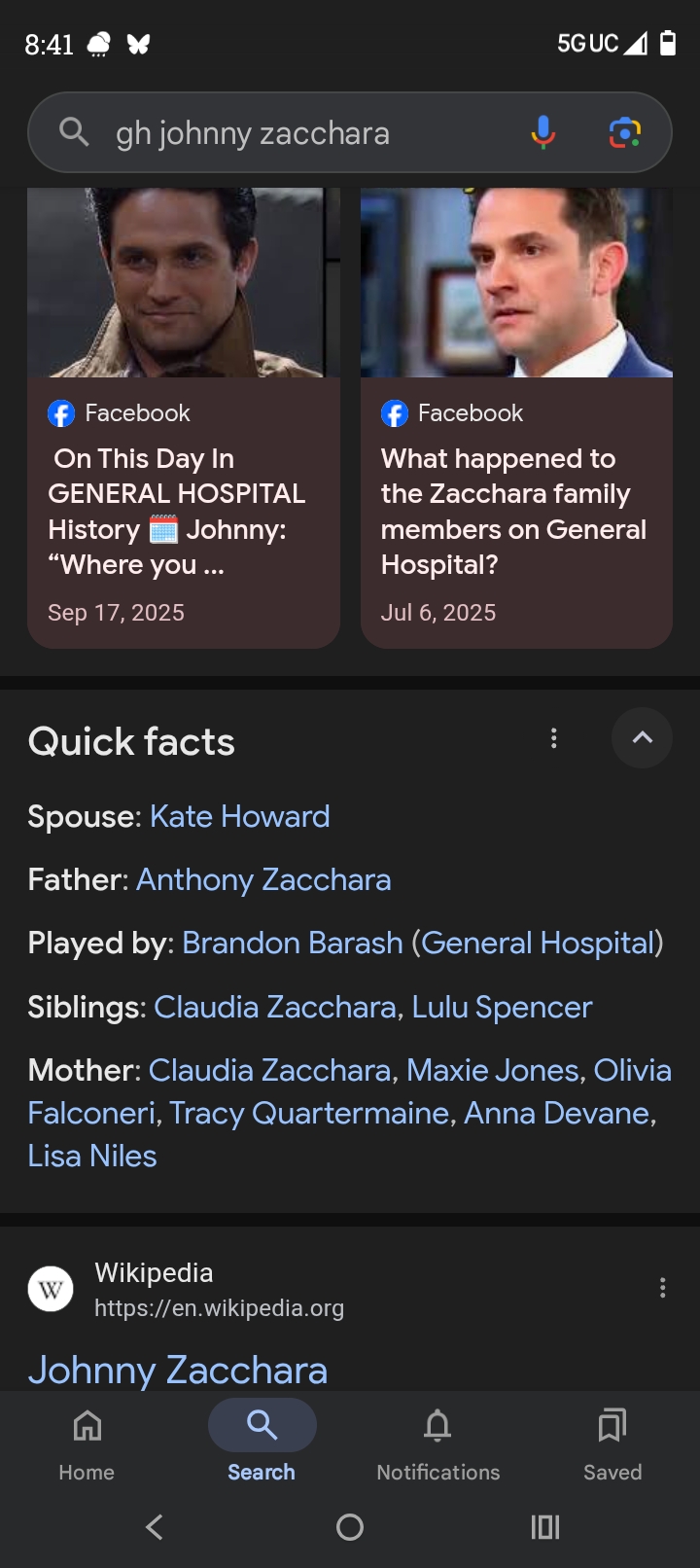The height and width of the screenshot is (1568, 700).
Task: Open the Johnny Zacchara Wikipedia result
Action: click(x=178, y=1370)
